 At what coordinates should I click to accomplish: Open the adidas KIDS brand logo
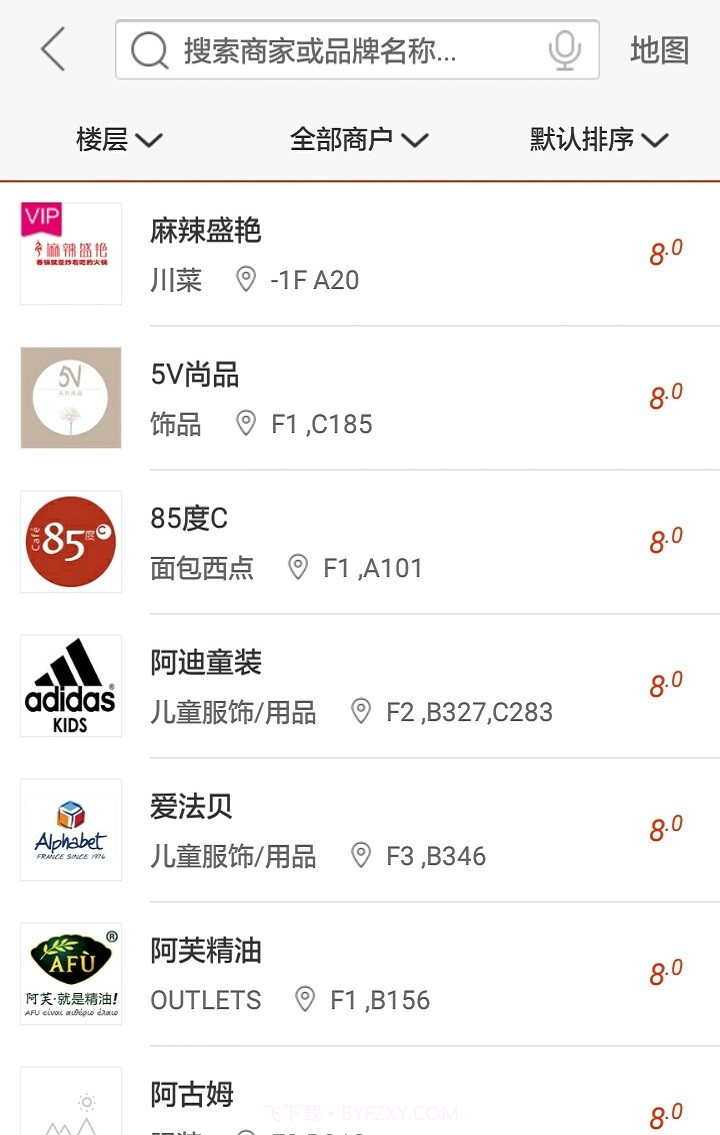70,685
